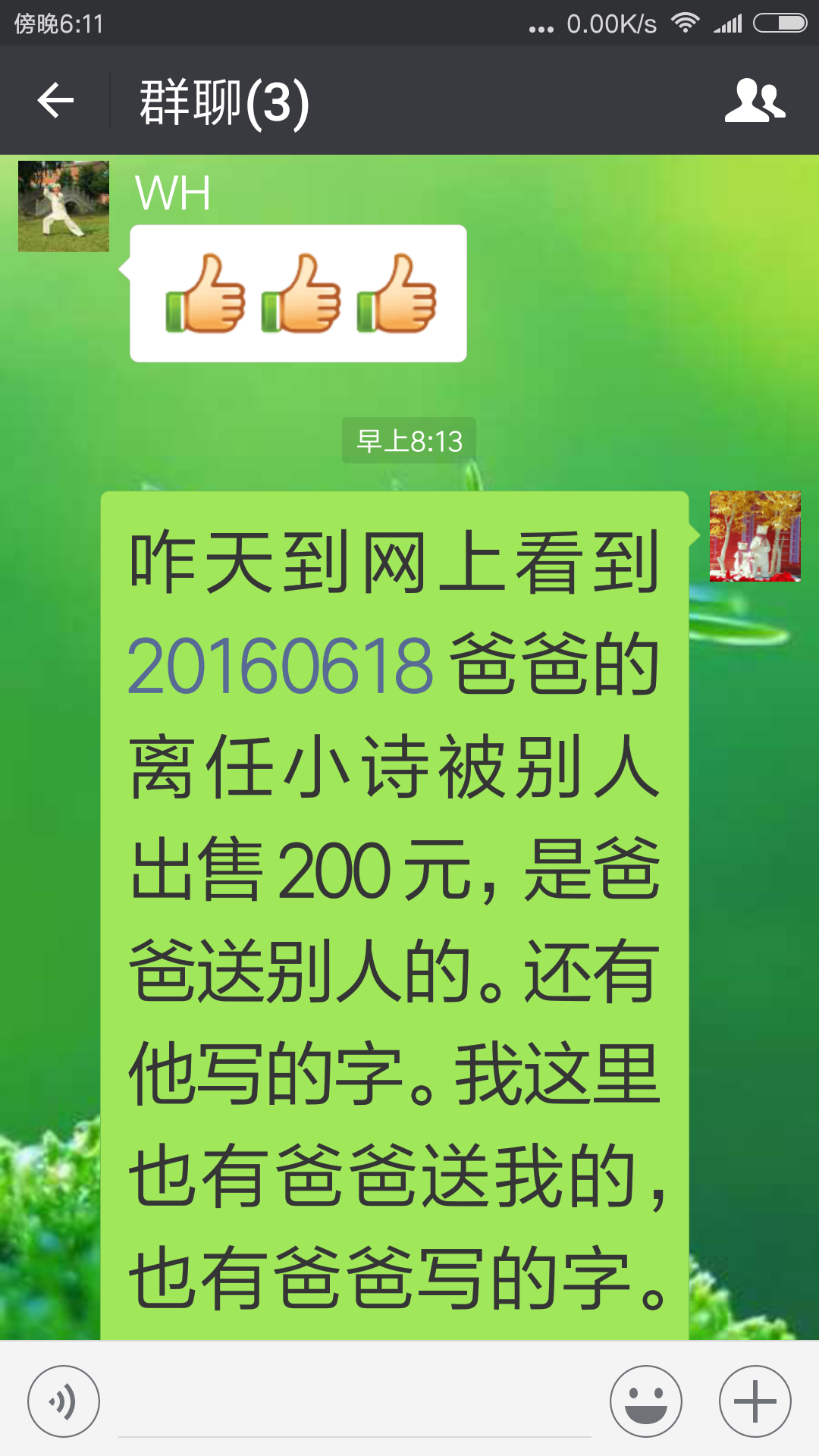The image size is (819, 1456).
Task: Open group chat members info
Action: (755, 101)
